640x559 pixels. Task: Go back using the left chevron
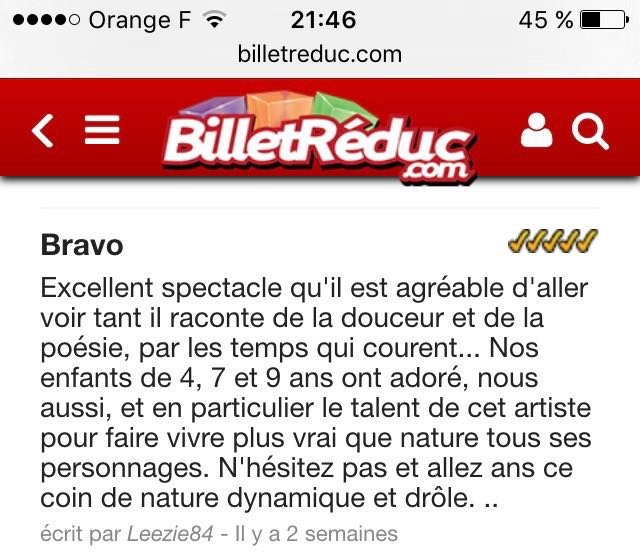[x=43, y=131]
